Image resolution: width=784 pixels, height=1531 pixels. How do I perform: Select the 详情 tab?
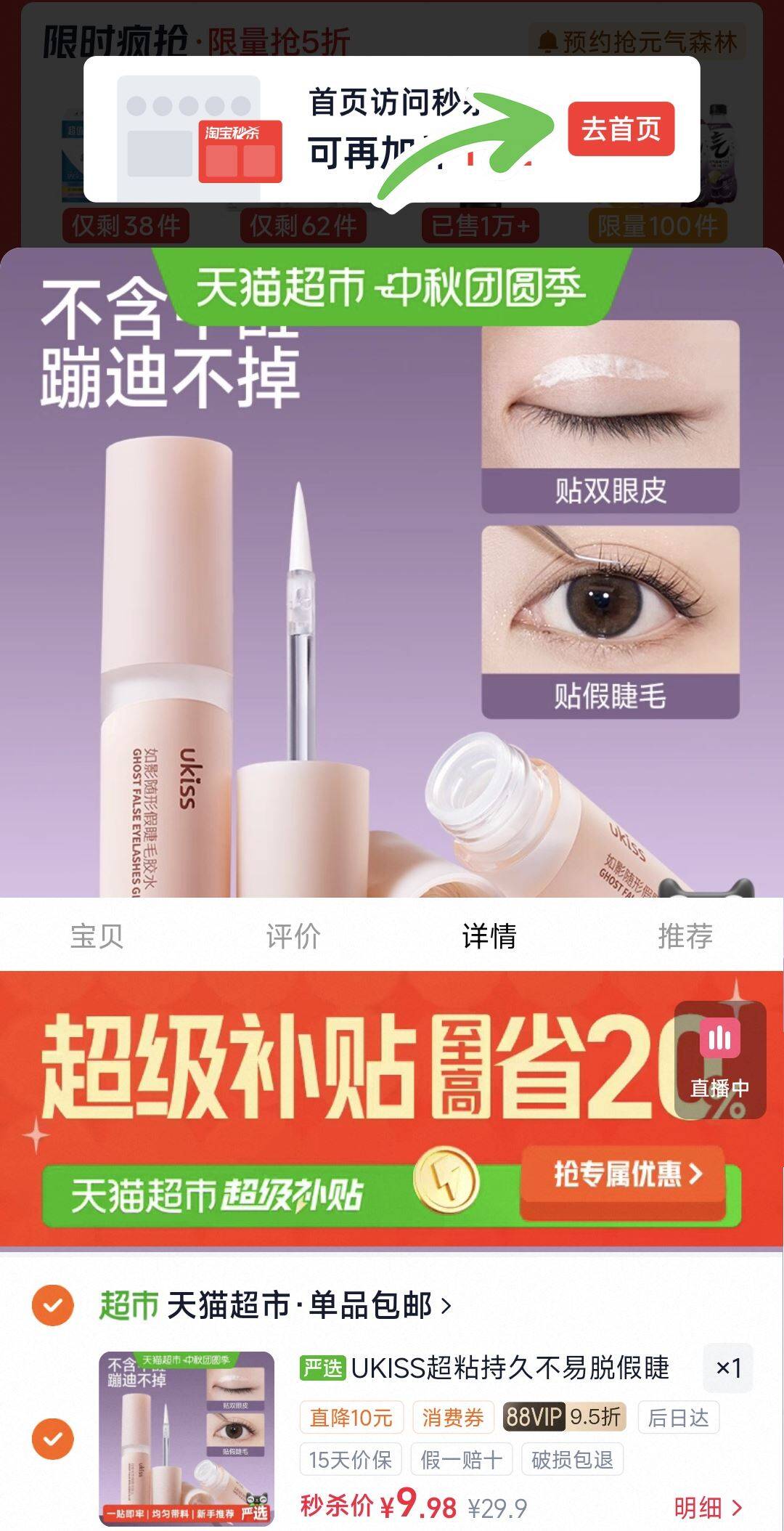tap(489, 935)
